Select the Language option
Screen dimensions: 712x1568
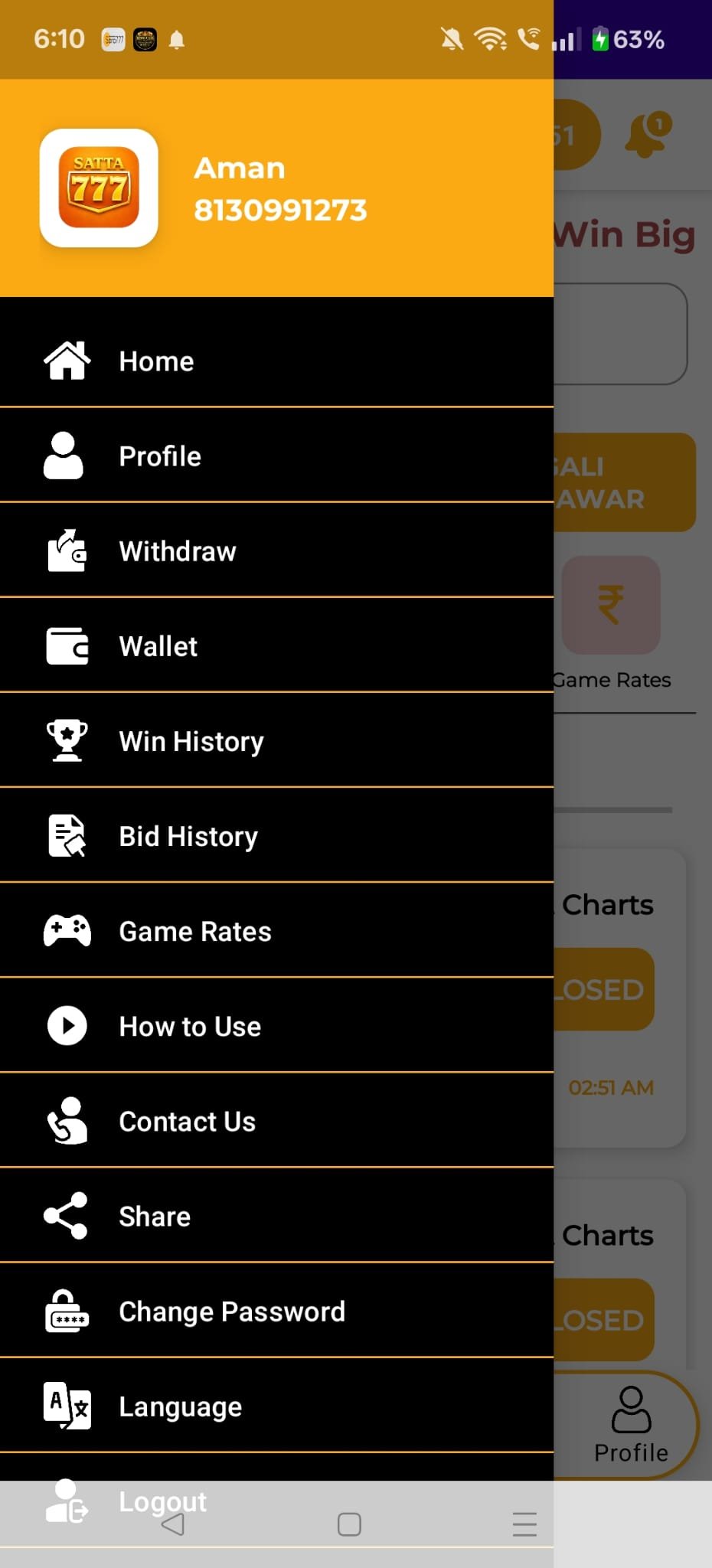coord(180,1406)
